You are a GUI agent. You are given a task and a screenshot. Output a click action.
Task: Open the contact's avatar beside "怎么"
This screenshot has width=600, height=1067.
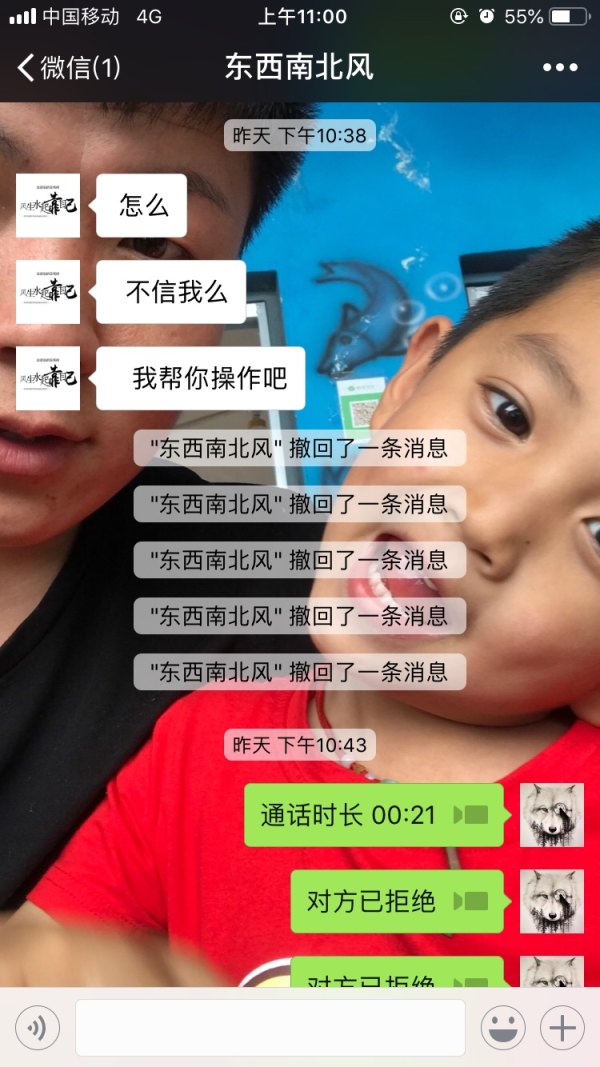click(x=48, y=206)
